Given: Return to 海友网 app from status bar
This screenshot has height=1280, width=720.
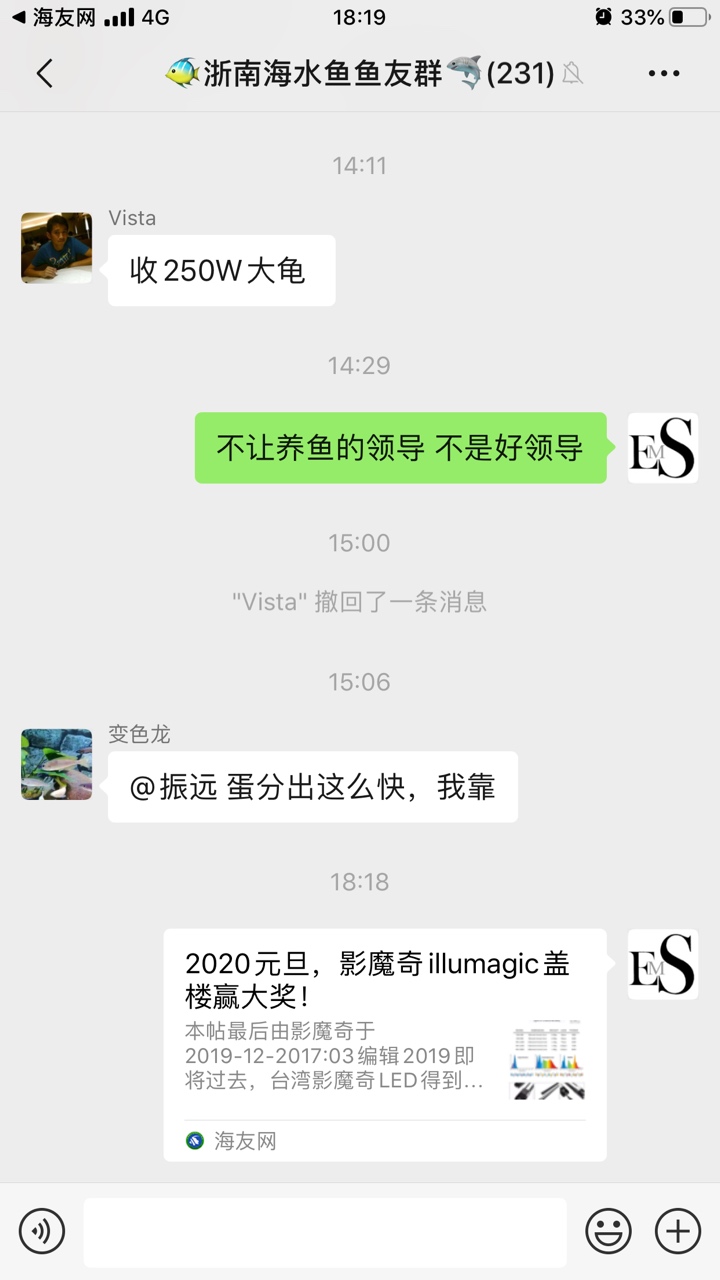Looking at the screenshot, I should tap(40, 17).
